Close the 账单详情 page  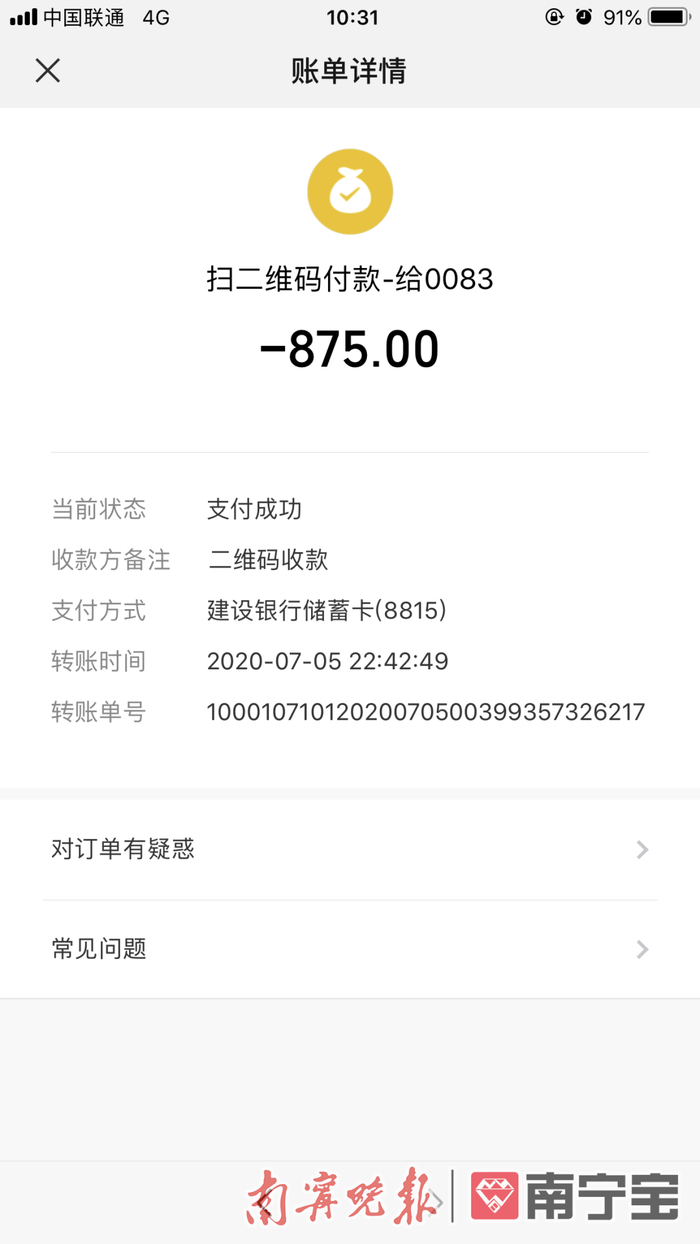(48, 71)
